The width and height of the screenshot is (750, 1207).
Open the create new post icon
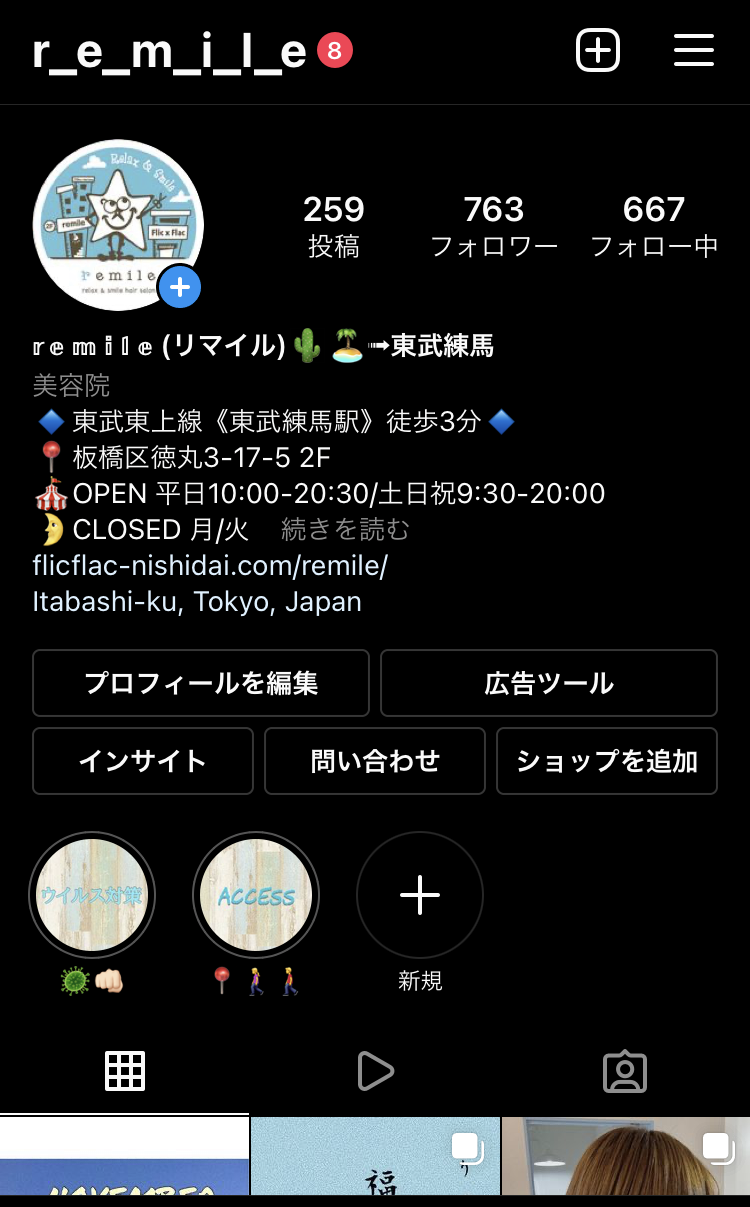[x=598, y=50]
